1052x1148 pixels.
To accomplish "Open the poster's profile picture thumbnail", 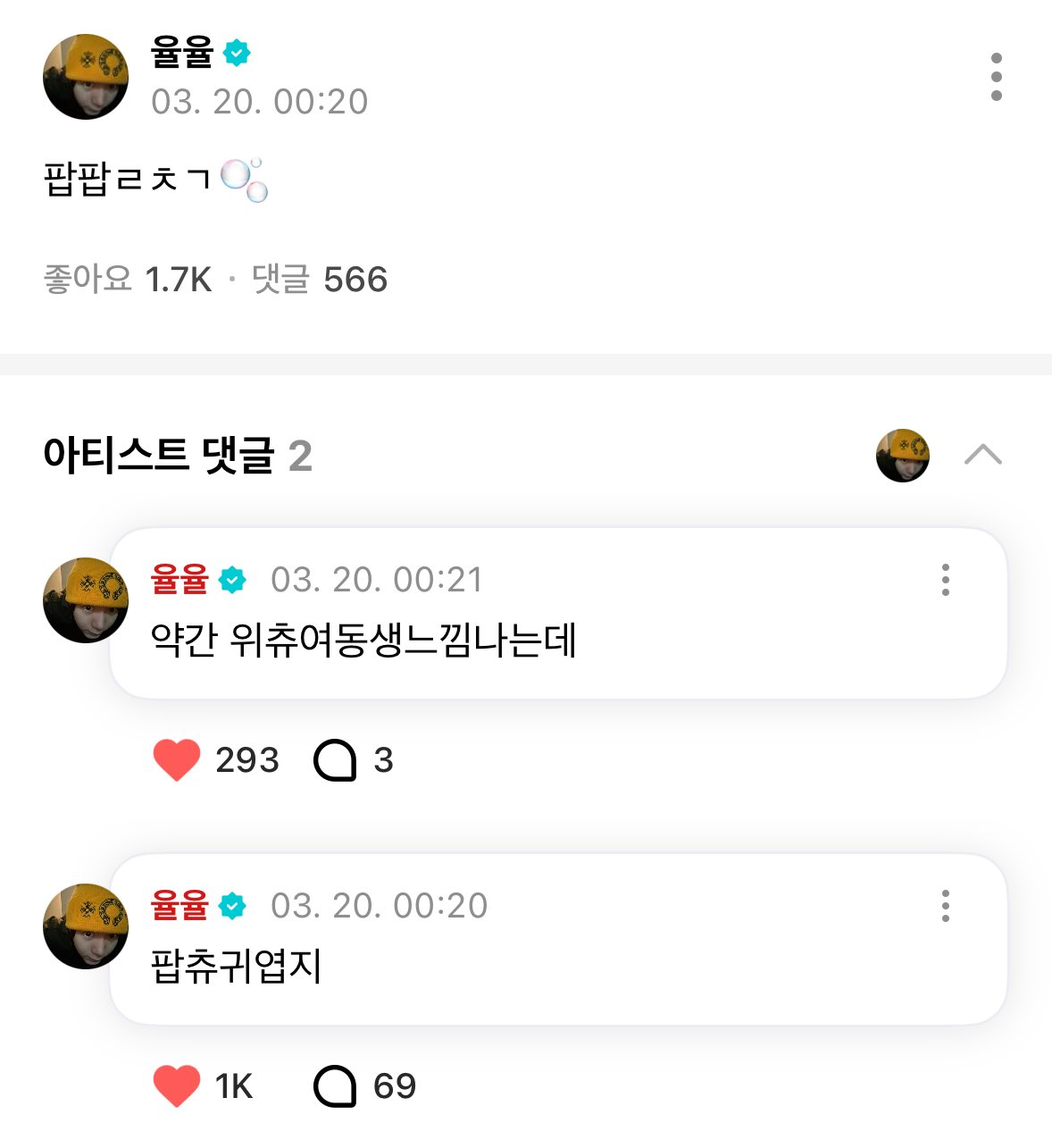I will (x=86, y=77).
